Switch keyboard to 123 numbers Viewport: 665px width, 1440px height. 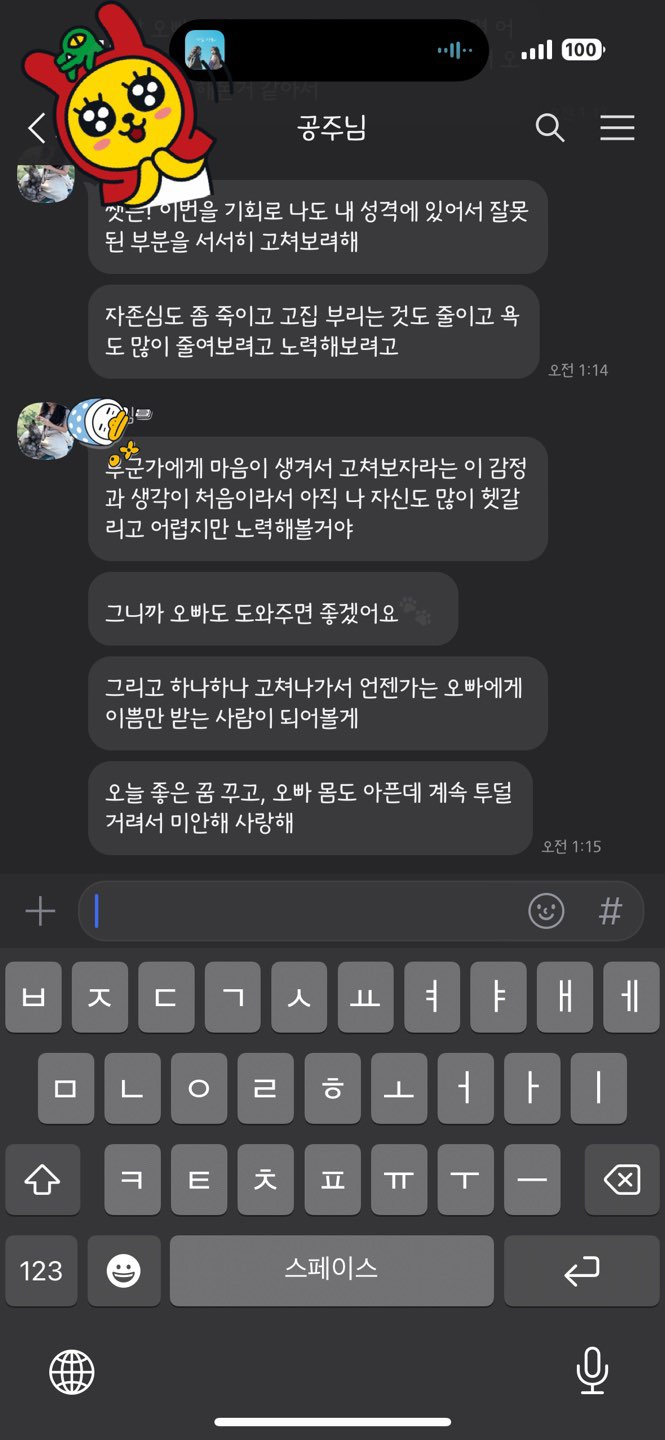(x=41, y=1271)
